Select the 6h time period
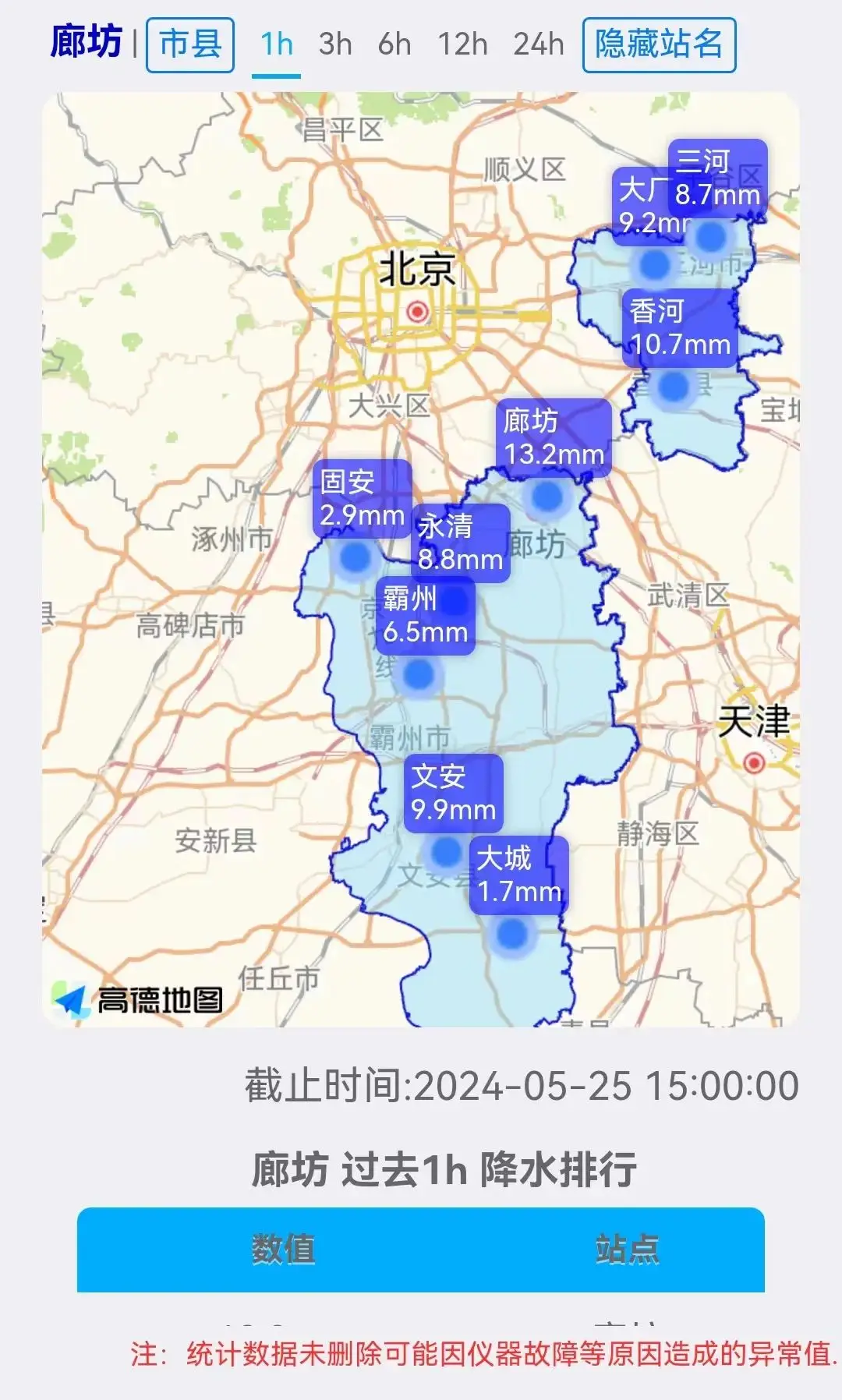Screen dimensions: 842x1400 394,44
